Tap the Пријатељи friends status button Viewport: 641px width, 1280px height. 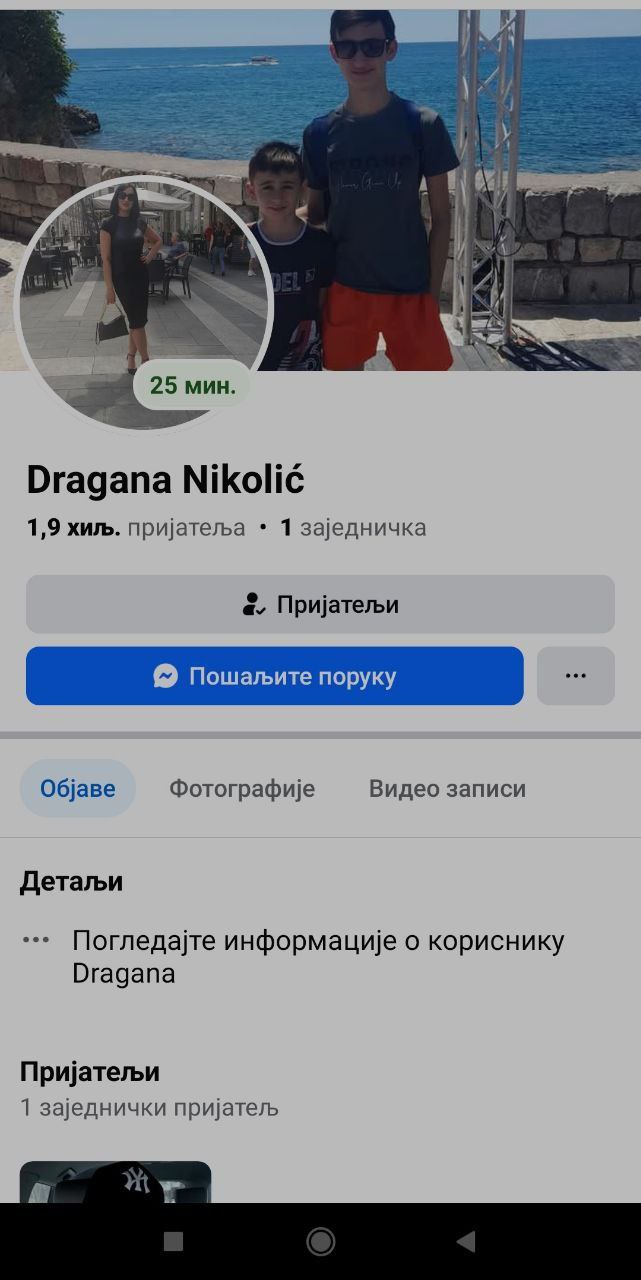coord(320,604)
